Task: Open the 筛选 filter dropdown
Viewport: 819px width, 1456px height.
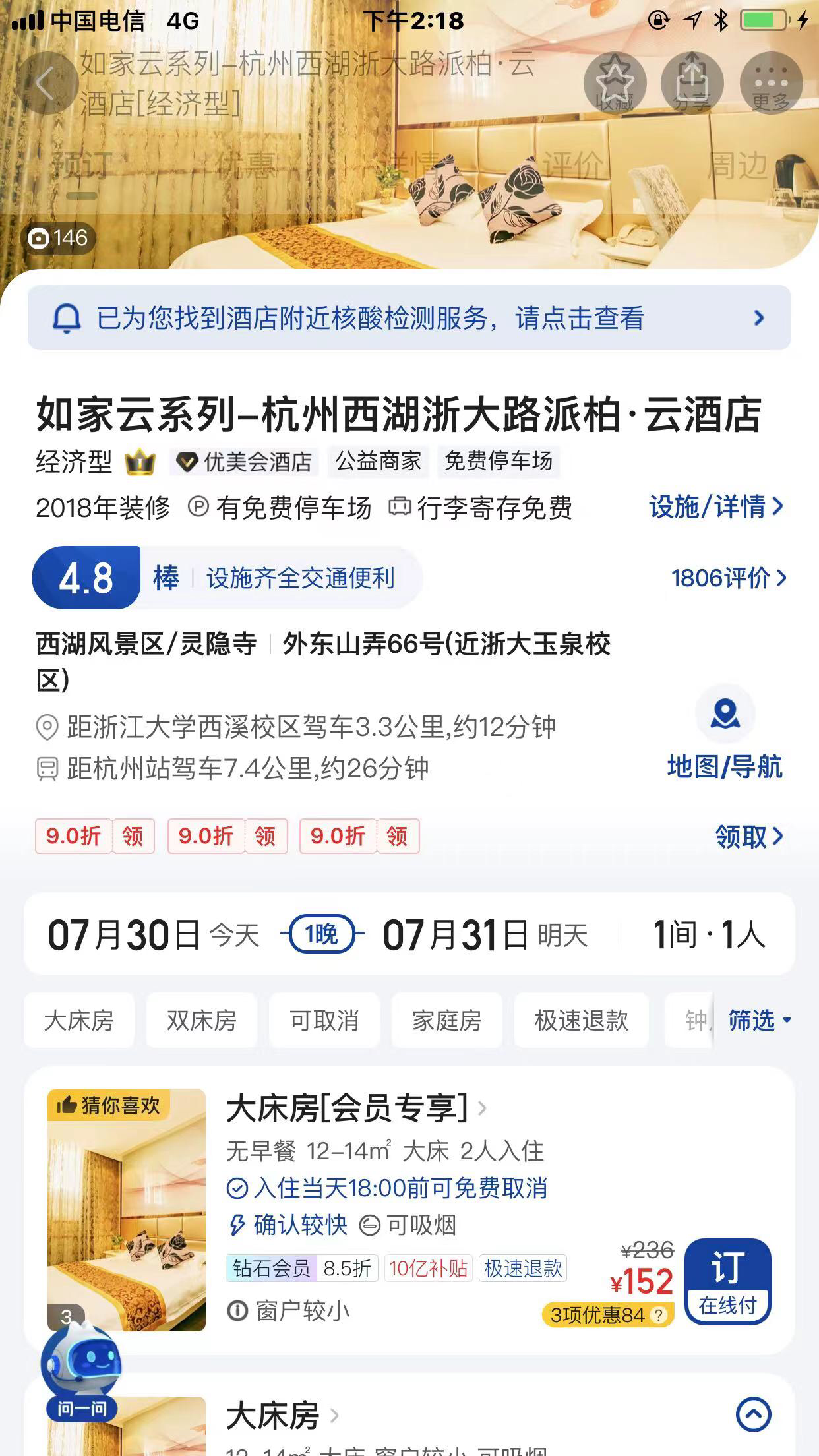Action: [x=758, y=1020]
